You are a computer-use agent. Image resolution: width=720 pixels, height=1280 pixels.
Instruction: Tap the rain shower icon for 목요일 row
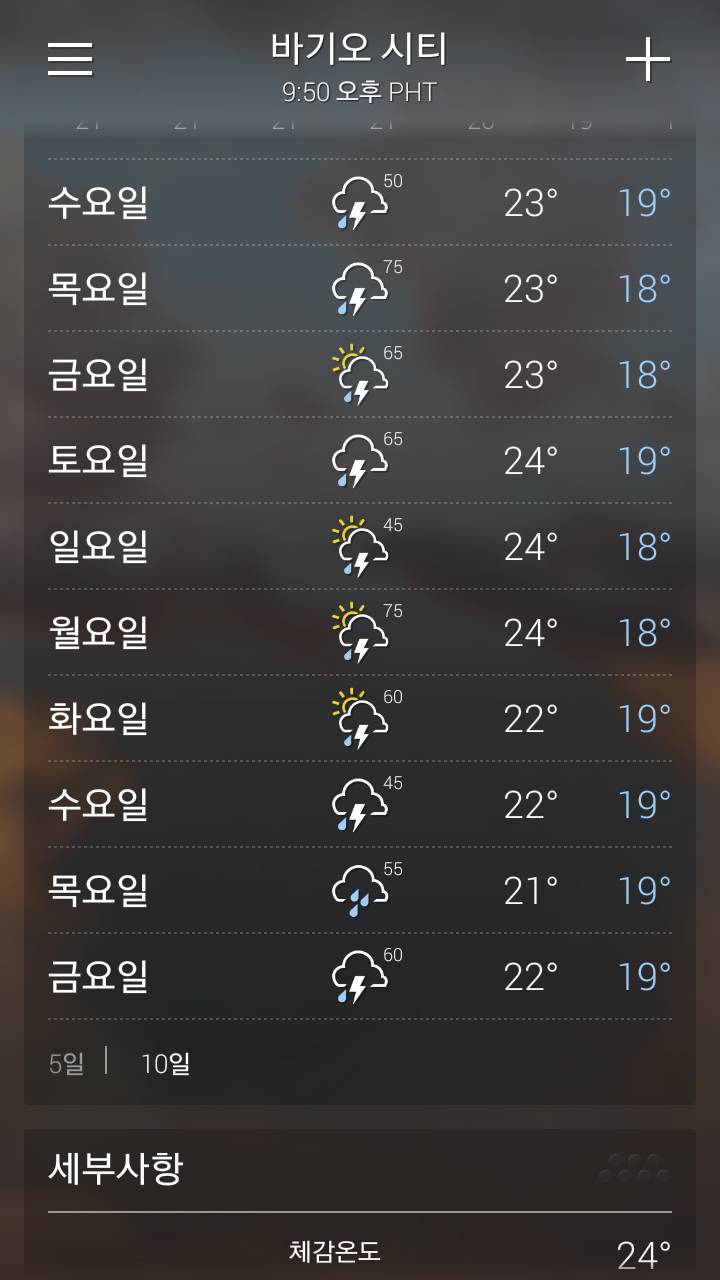362,888
